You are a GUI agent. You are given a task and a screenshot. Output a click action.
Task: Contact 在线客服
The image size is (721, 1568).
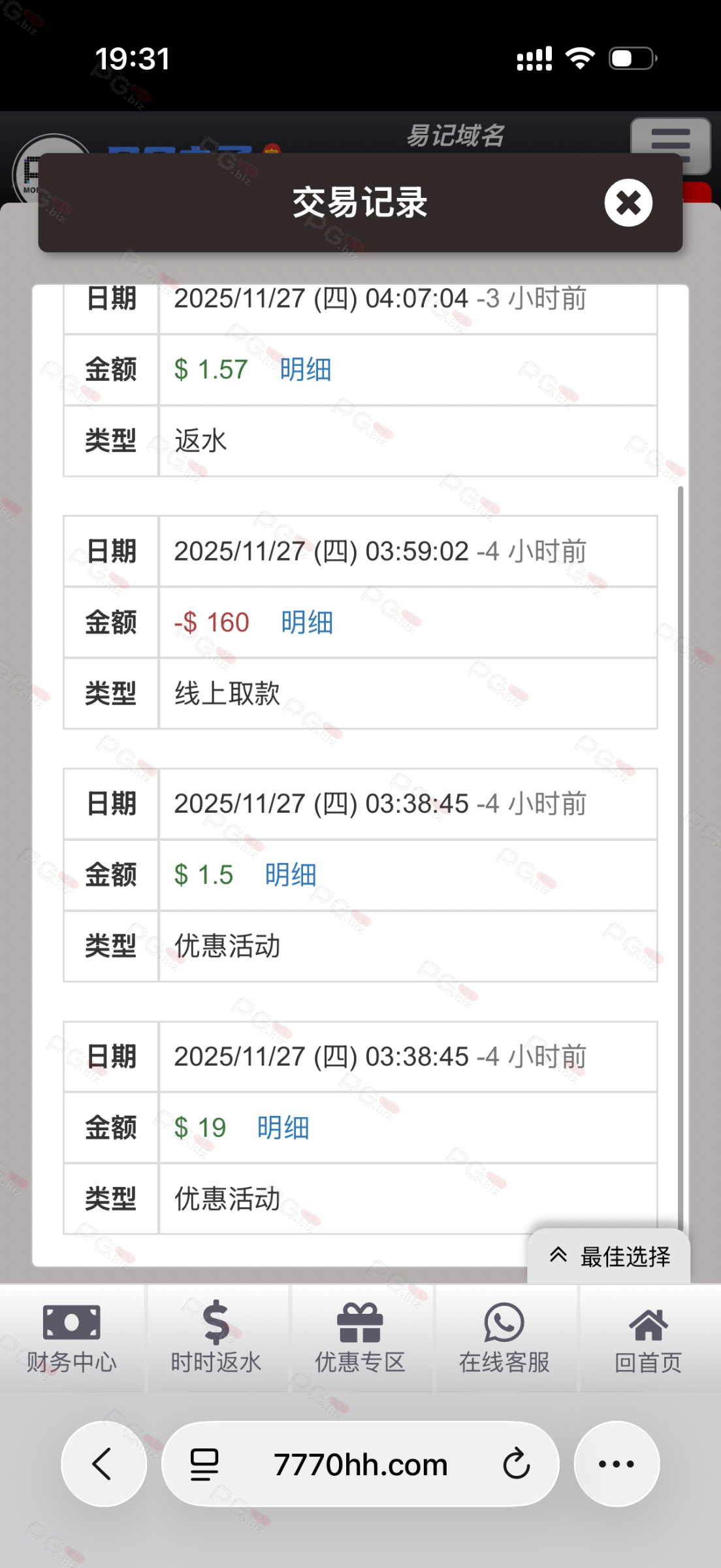(x=504, y=1337)
